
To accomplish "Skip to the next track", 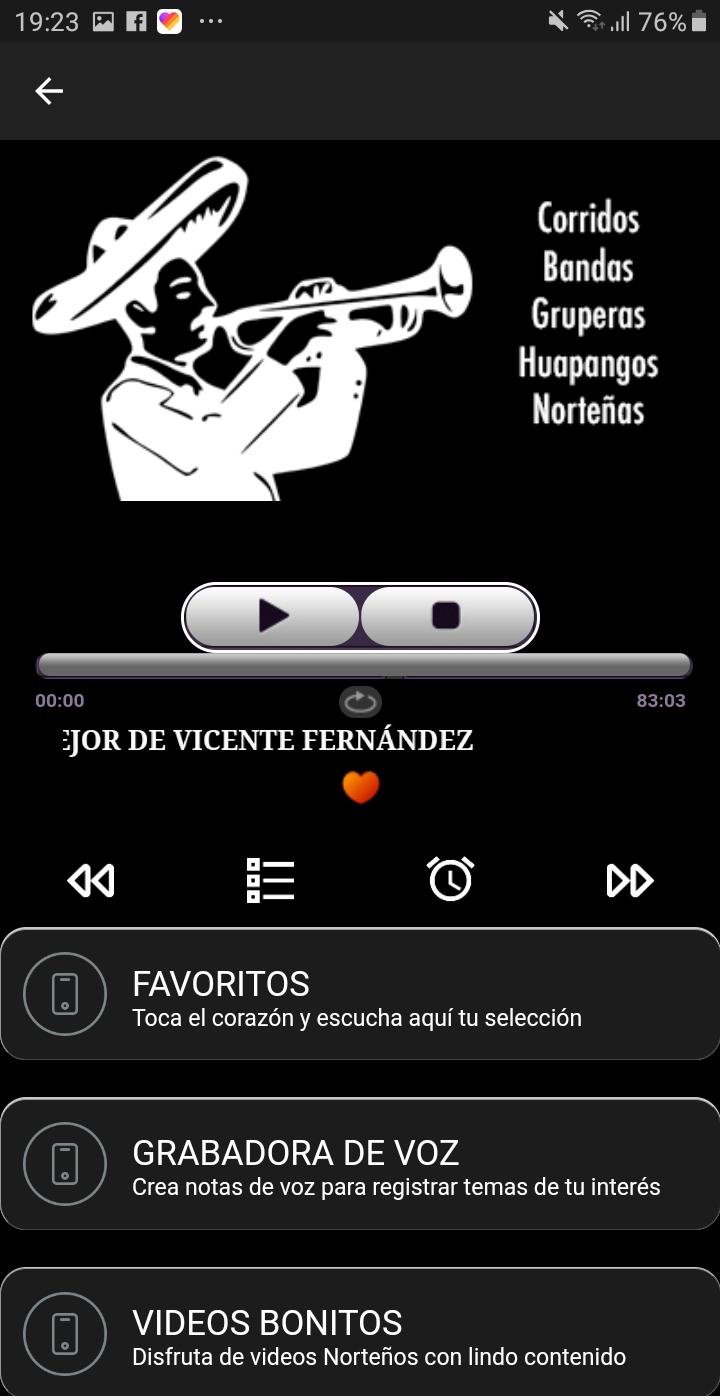I will coord(629,881).
